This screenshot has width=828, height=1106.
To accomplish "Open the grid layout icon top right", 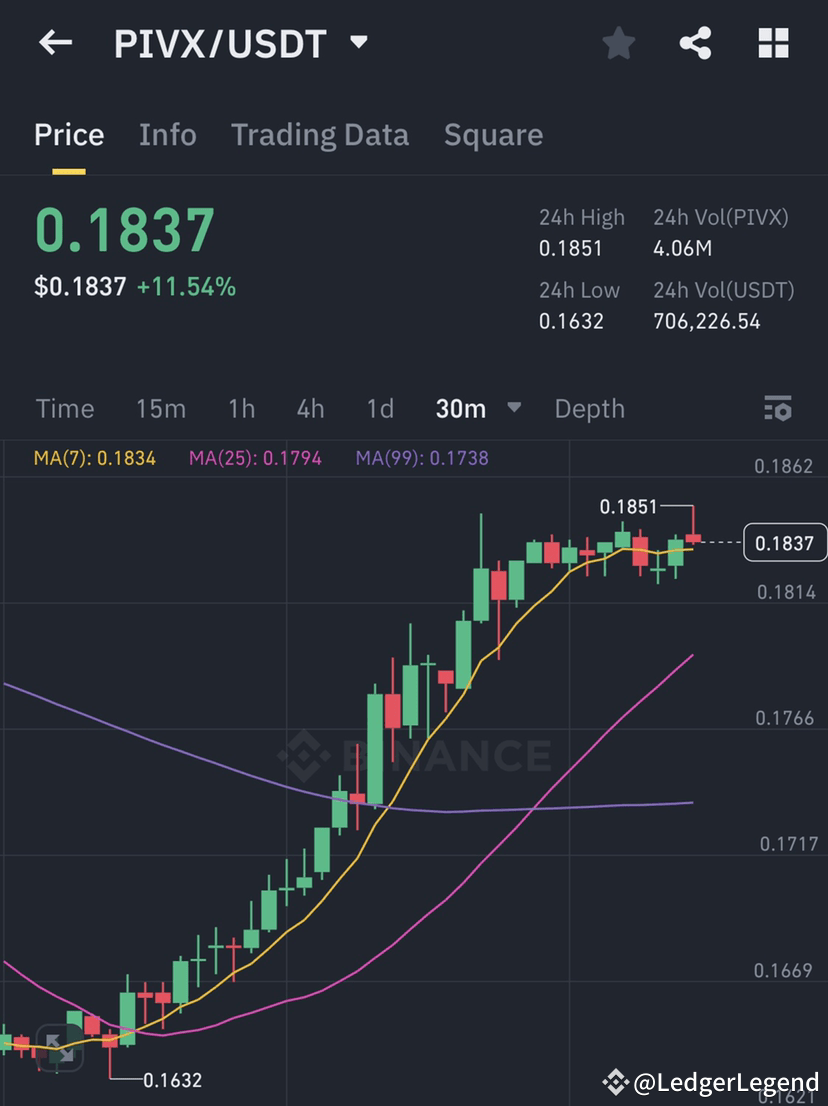I will [x=772, y=42].
